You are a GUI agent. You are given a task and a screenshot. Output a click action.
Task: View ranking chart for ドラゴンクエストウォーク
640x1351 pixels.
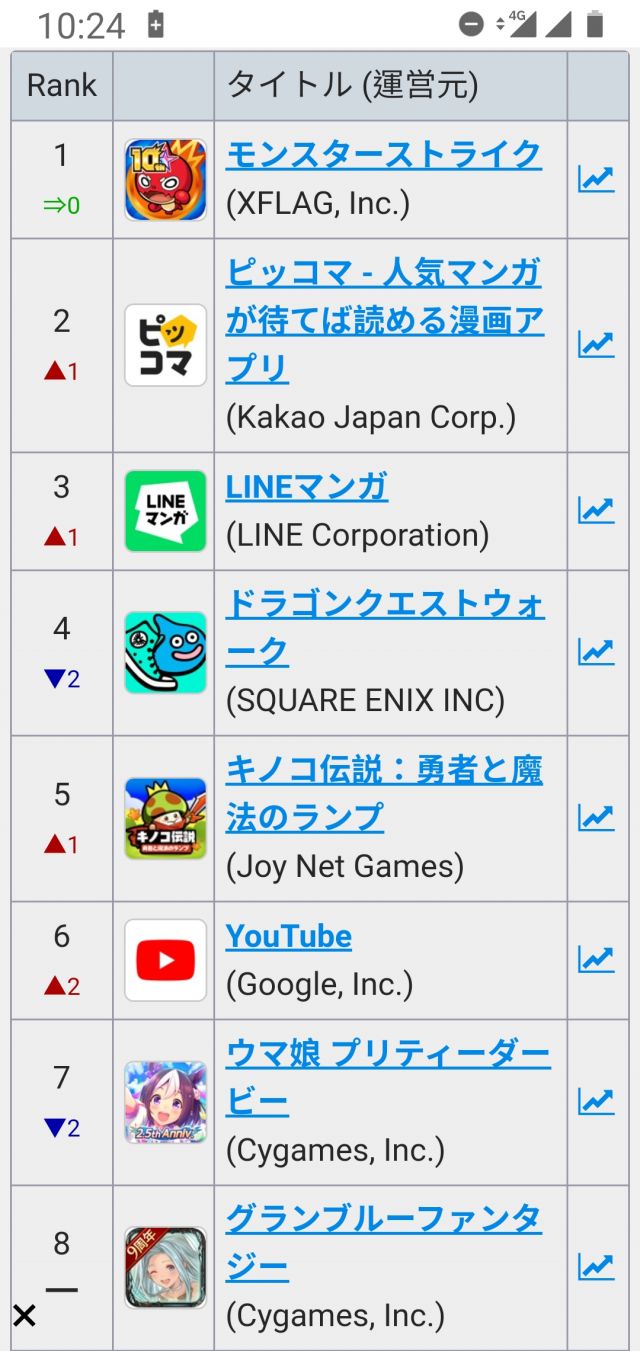596,653
